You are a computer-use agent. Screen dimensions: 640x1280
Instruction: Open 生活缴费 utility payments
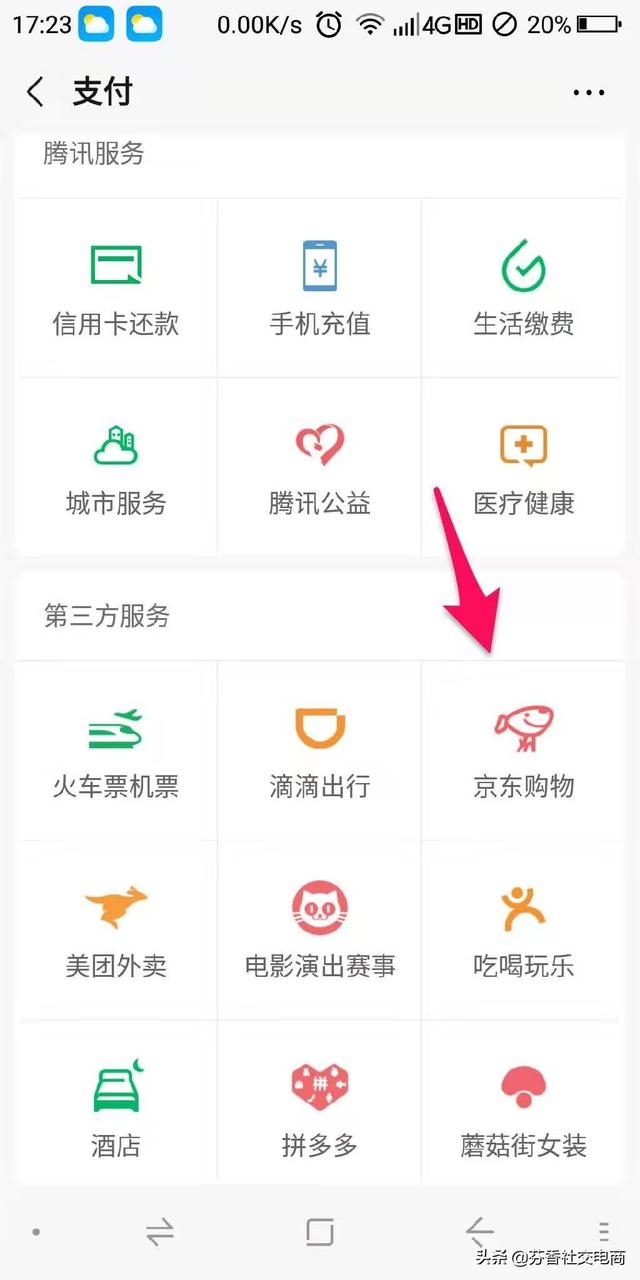(523, 288)
